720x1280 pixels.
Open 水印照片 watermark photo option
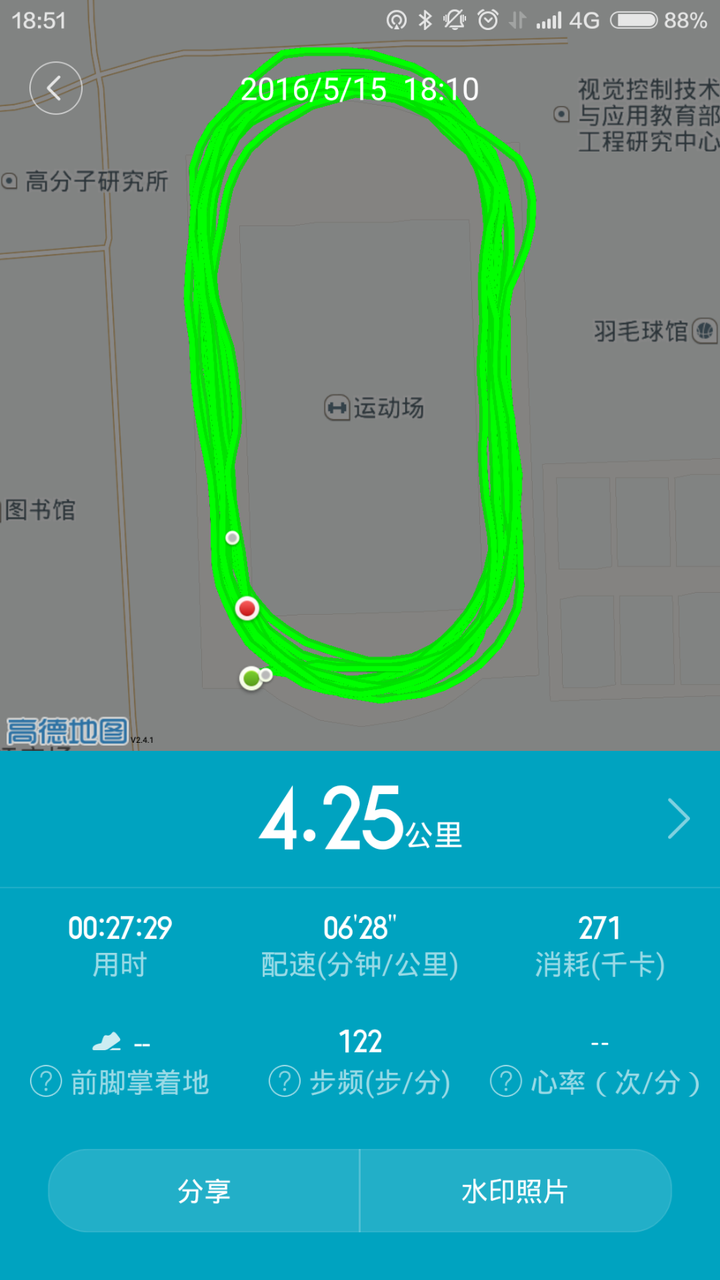[515, 1190]
